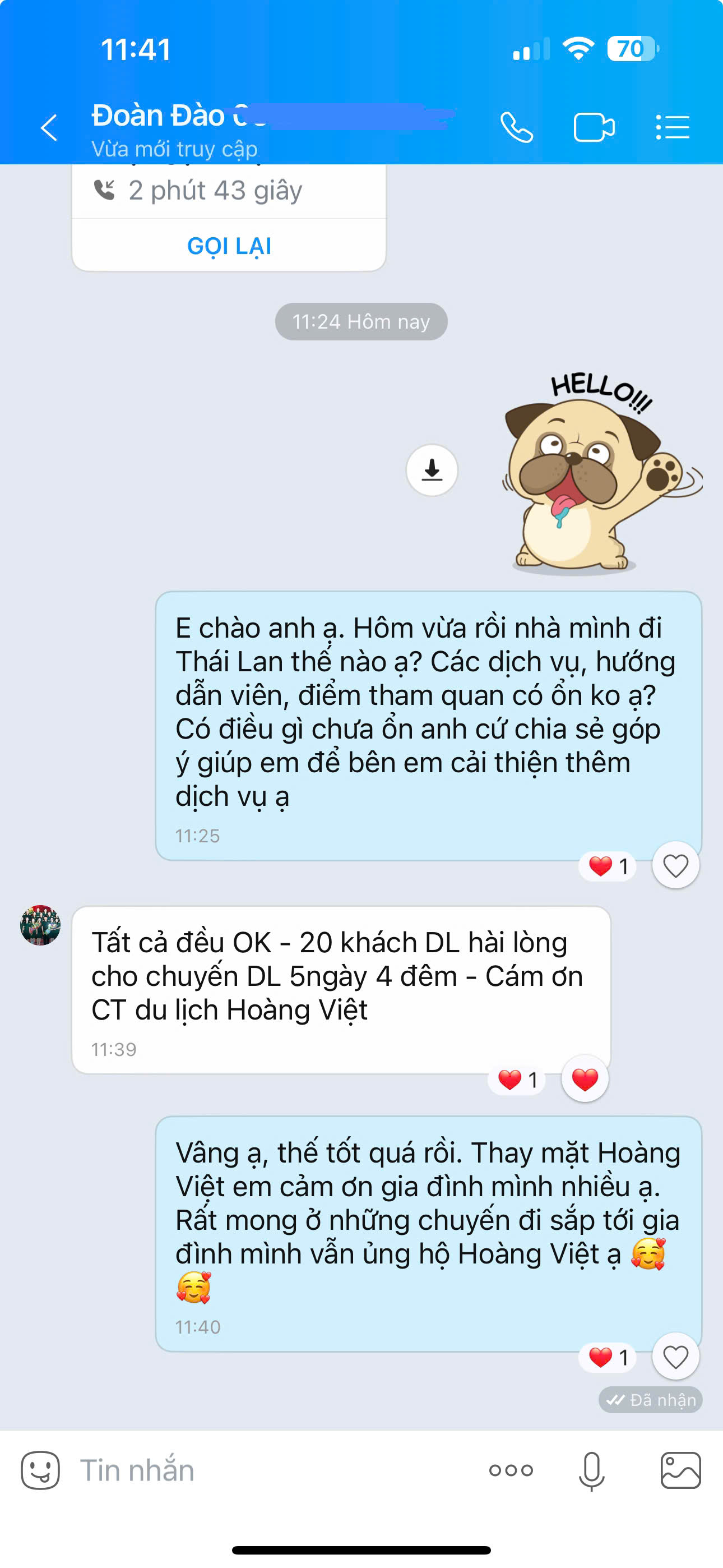Tap GỌI LẠI to call back
Image resolution: width=723 pixels, height=1568 pixels.
(229, 246)
